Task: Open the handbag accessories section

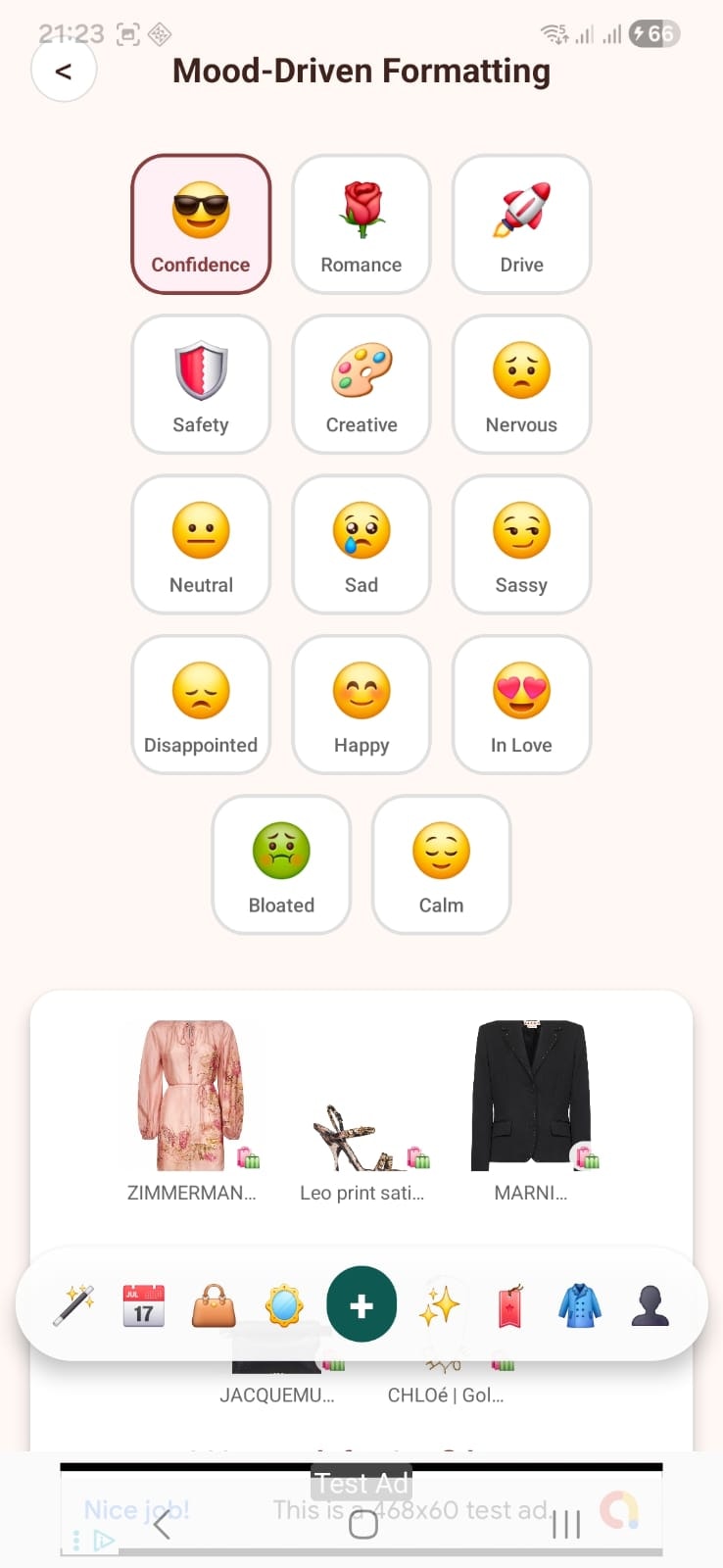Action: click(213, 1303)
